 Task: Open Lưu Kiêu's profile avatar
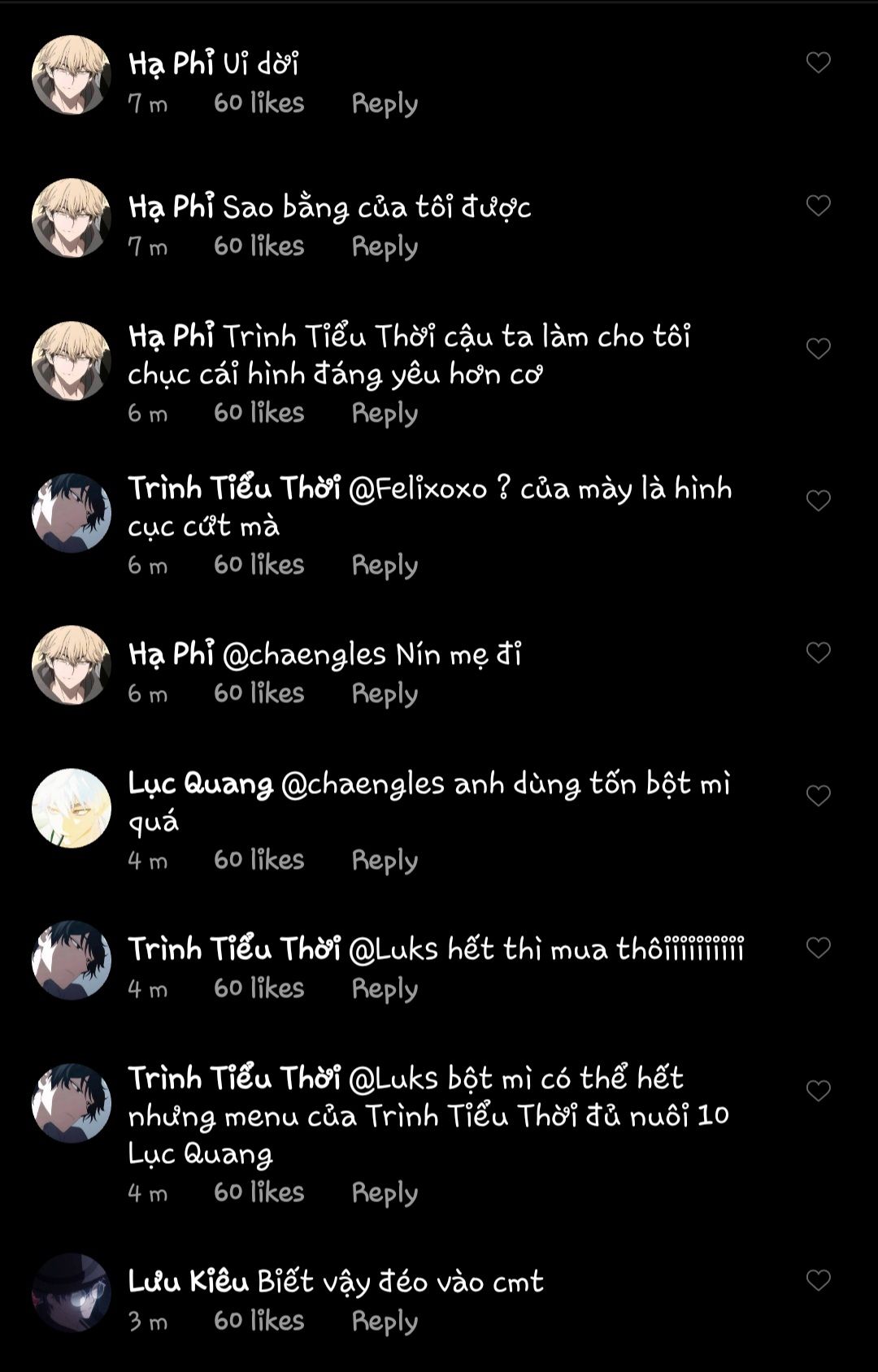click(72, 1292)
